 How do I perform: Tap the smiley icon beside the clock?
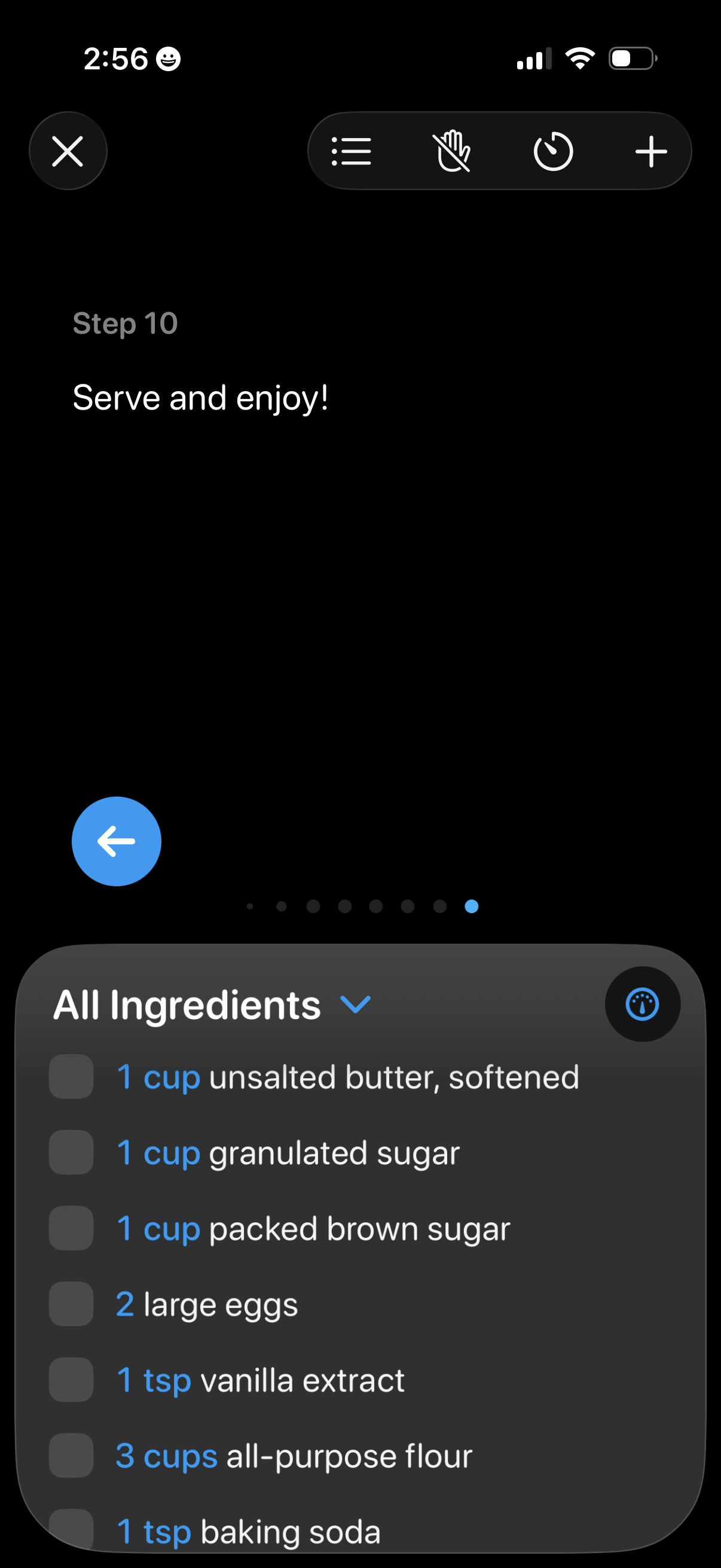[169, 59]
